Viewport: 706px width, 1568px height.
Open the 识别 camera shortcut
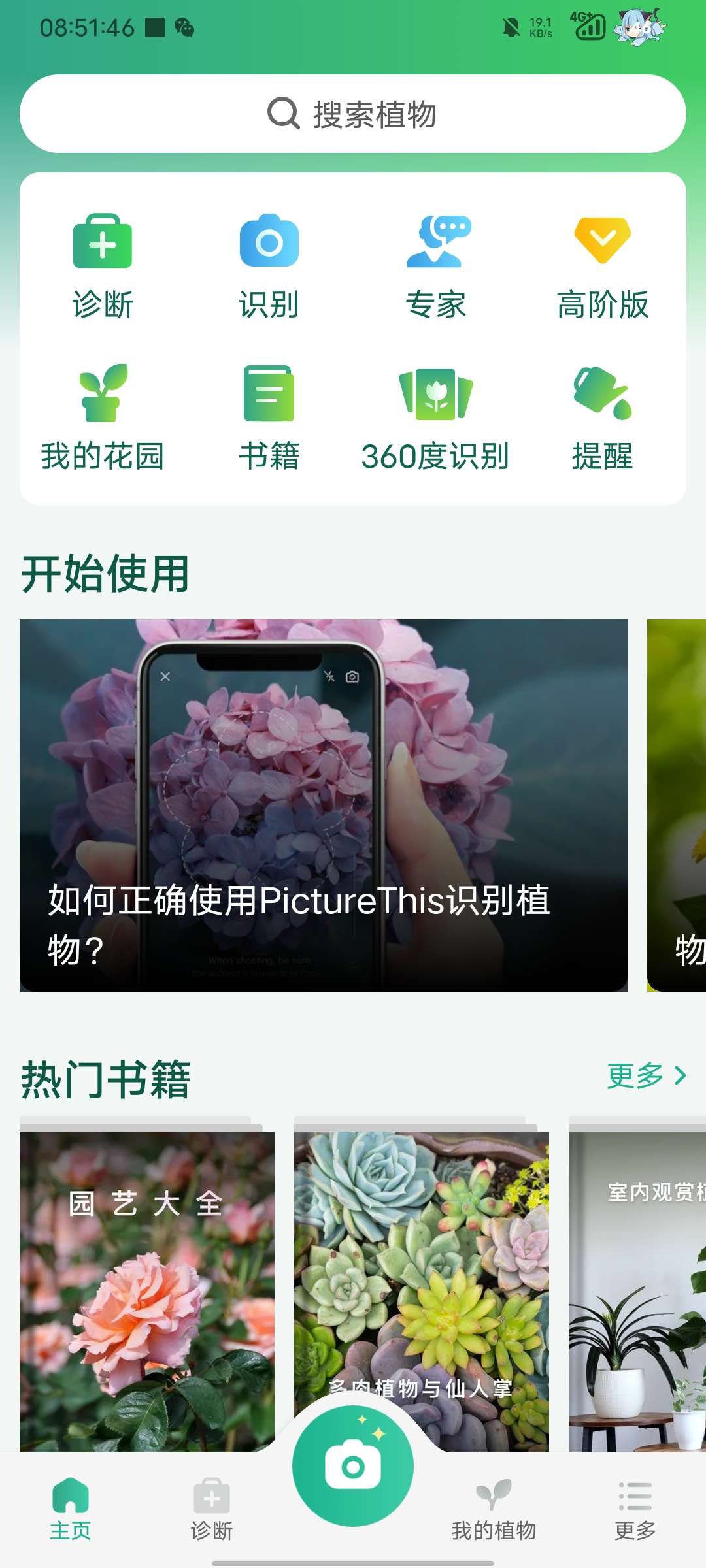pos(269,265)
